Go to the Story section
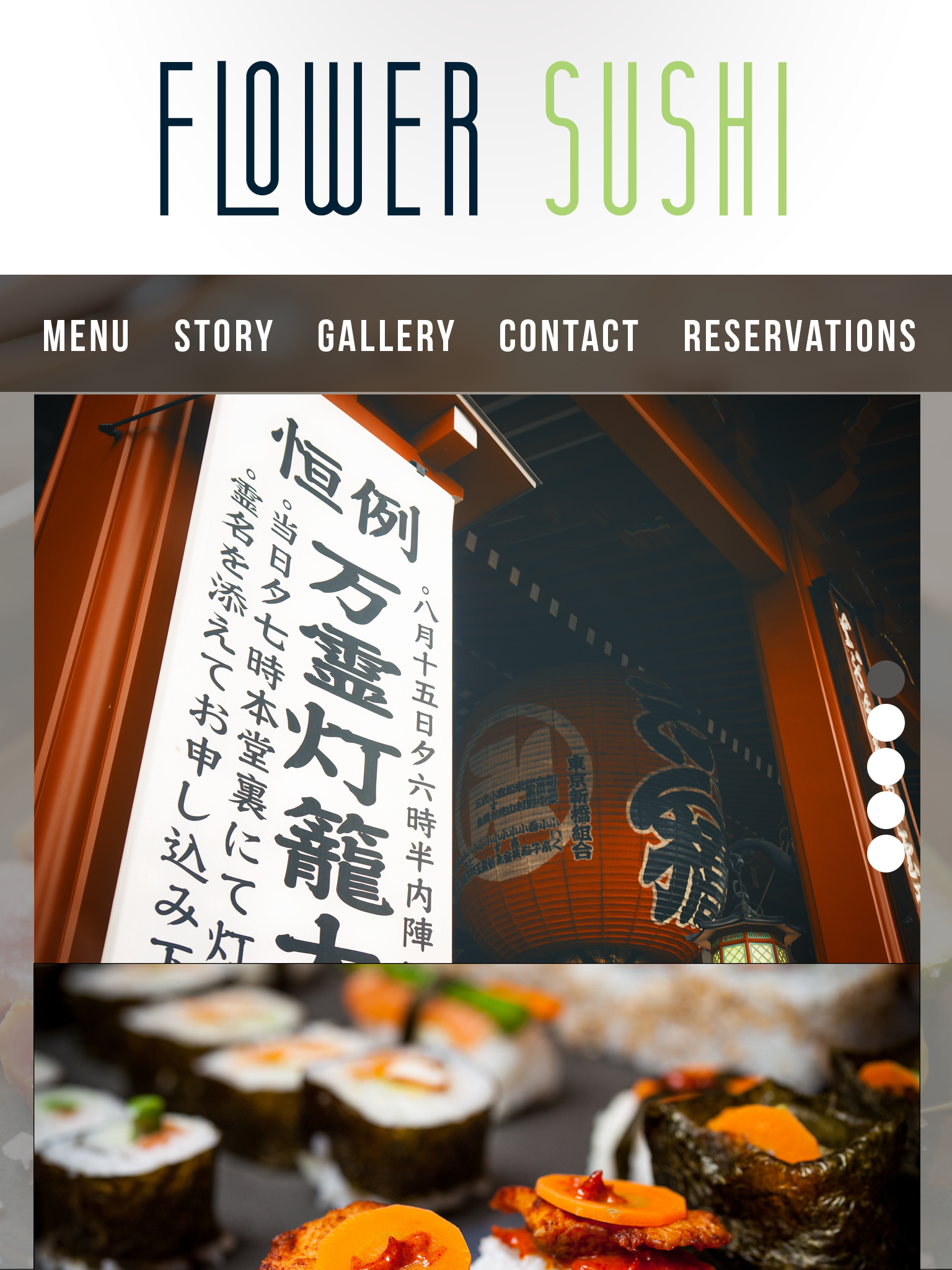This screenshot has width=952, height=1270. pos(224,335)
